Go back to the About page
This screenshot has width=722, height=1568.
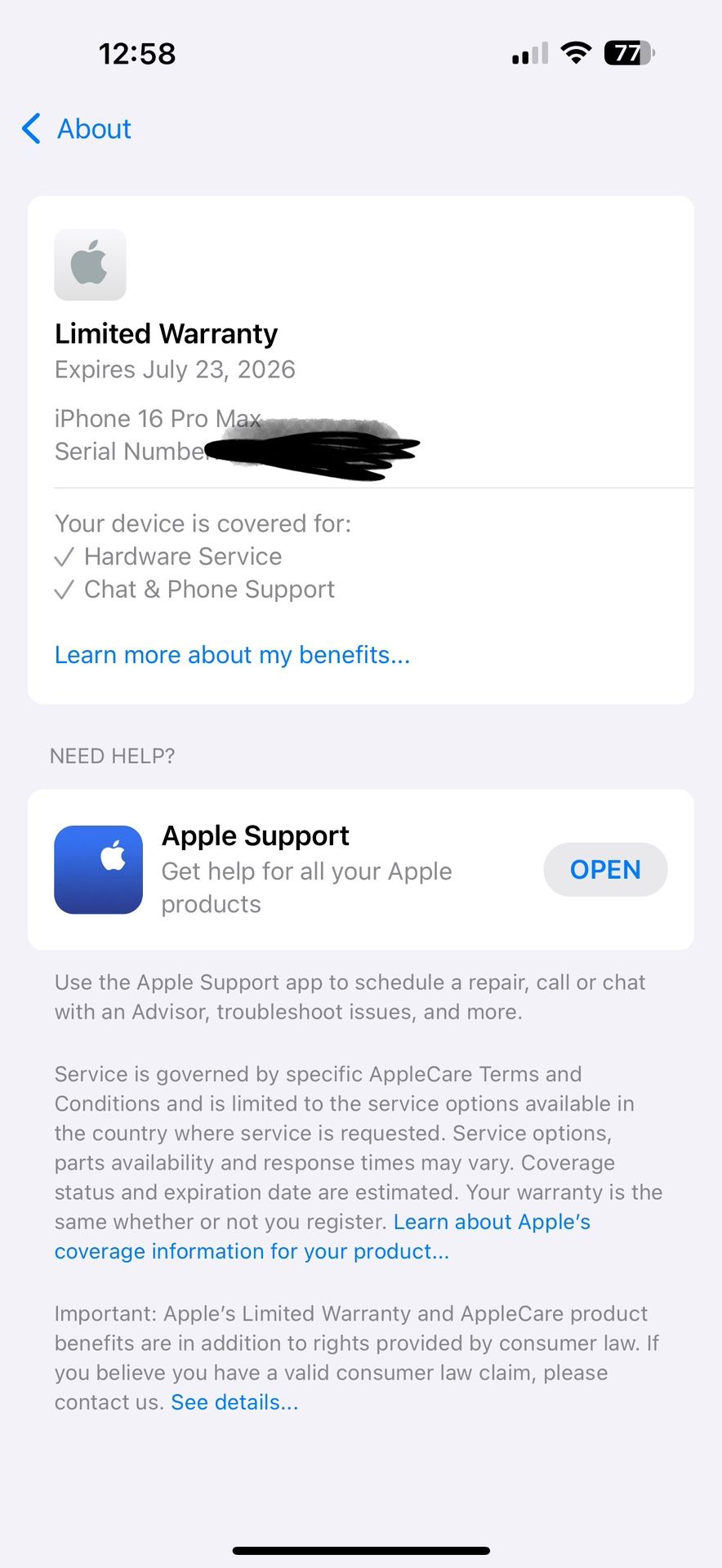coord(77,129)
